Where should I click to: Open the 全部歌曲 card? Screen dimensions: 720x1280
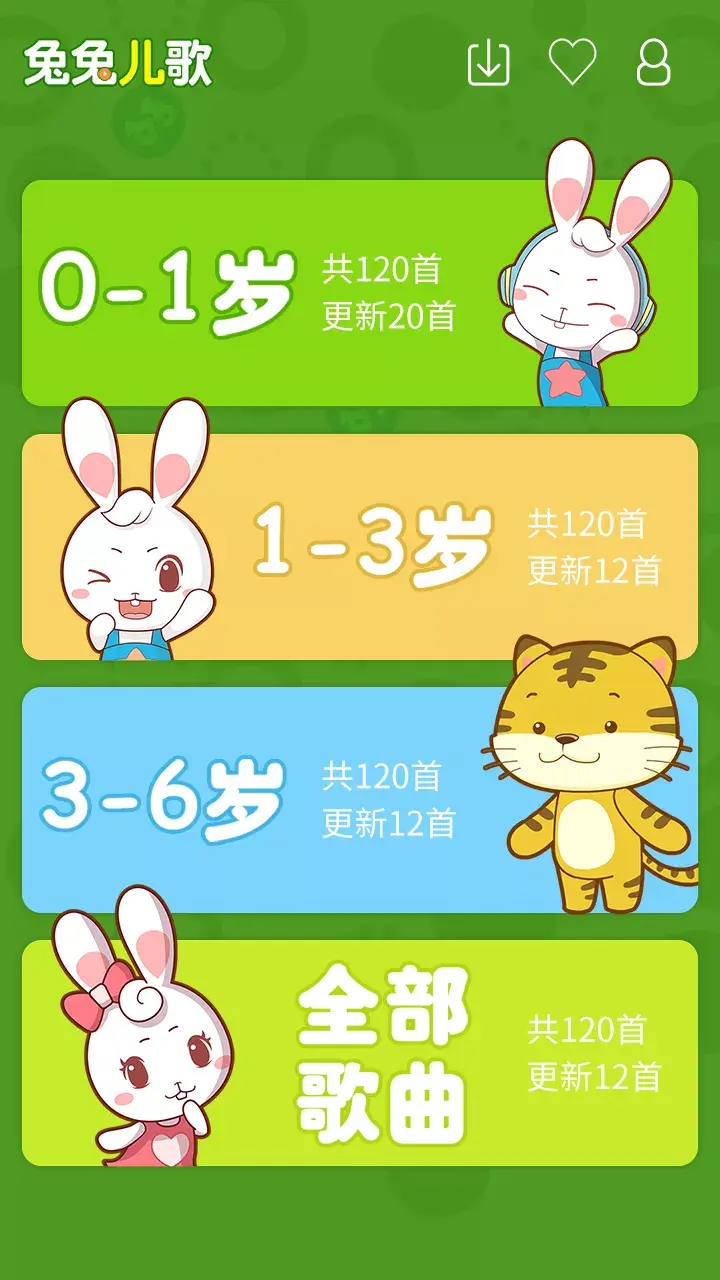point(360,1053)
